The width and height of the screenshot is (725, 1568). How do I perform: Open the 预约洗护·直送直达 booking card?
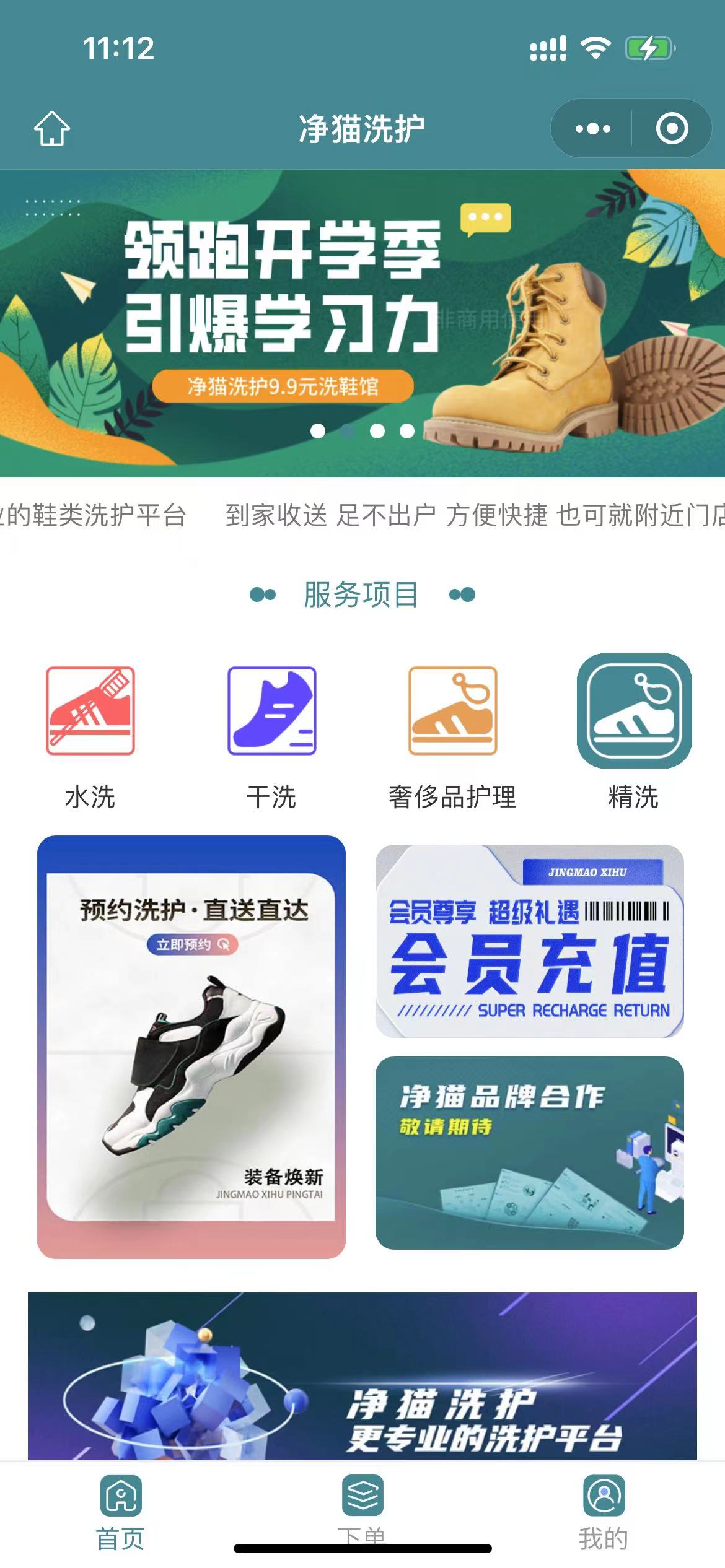[191, 1047]
